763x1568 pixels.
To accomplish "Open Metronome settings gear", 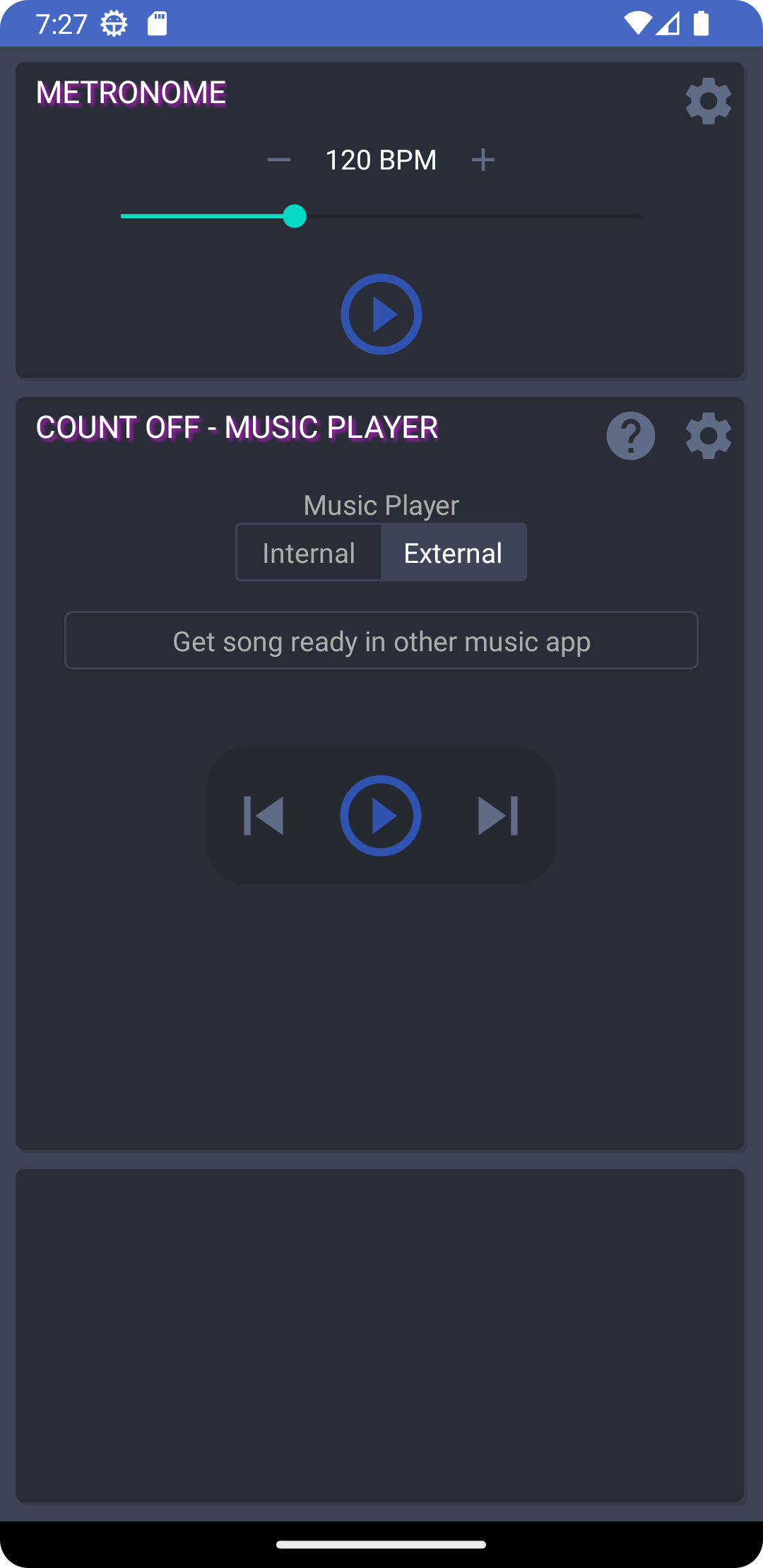I will (x=708, y=101).
